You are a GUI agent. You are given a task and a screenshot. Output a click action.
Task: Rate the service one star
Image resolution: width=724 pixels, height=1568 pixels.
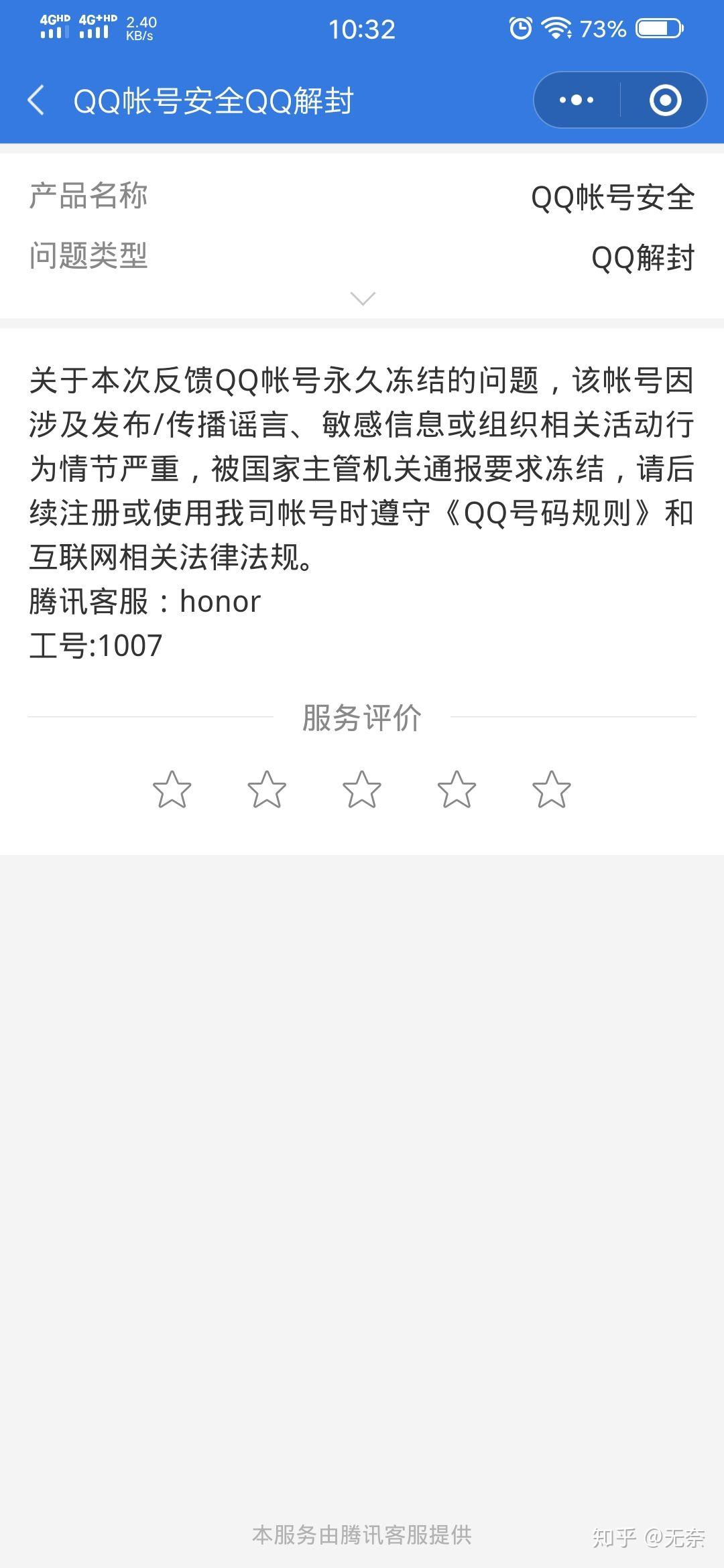[172, 789]
